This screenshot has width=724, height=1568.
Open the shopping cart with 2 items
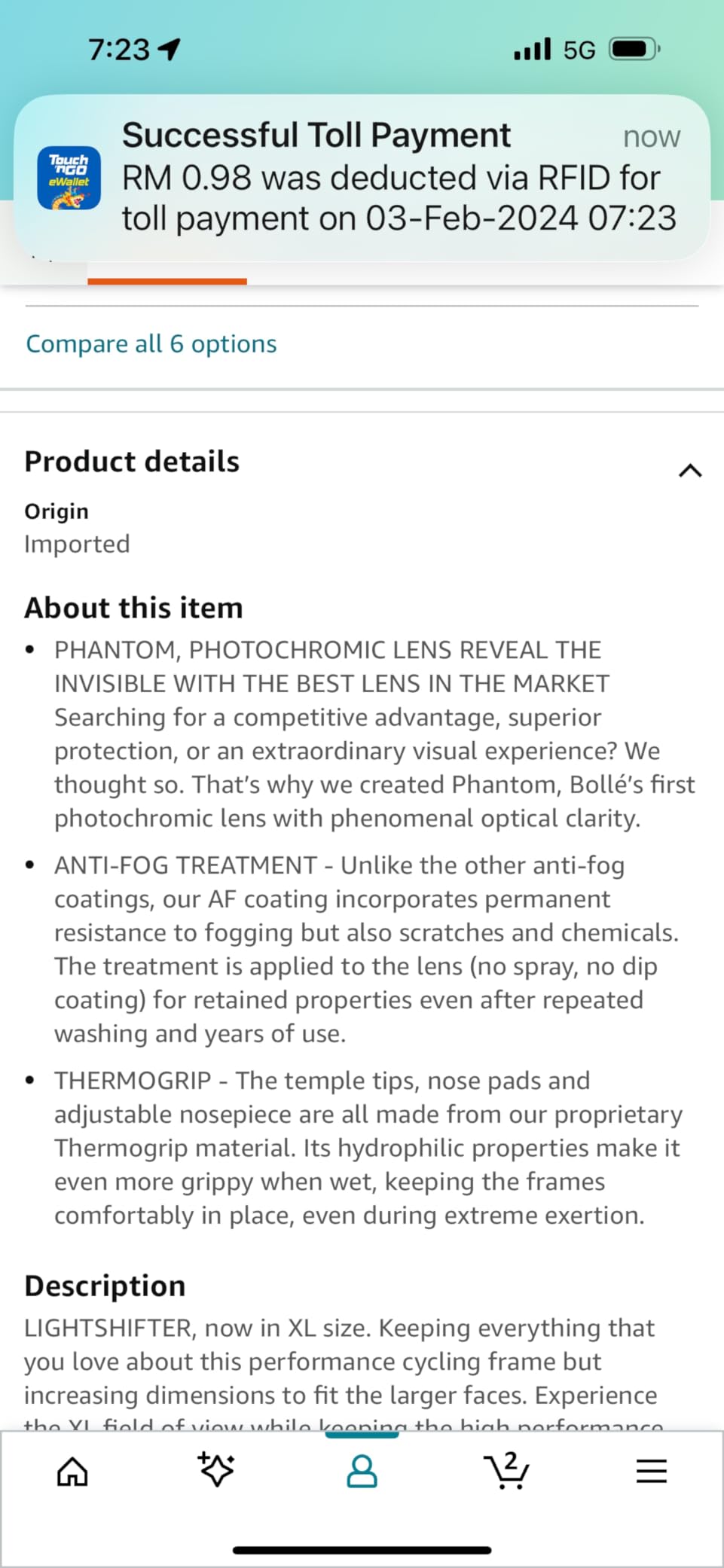tap(506, 1470)
